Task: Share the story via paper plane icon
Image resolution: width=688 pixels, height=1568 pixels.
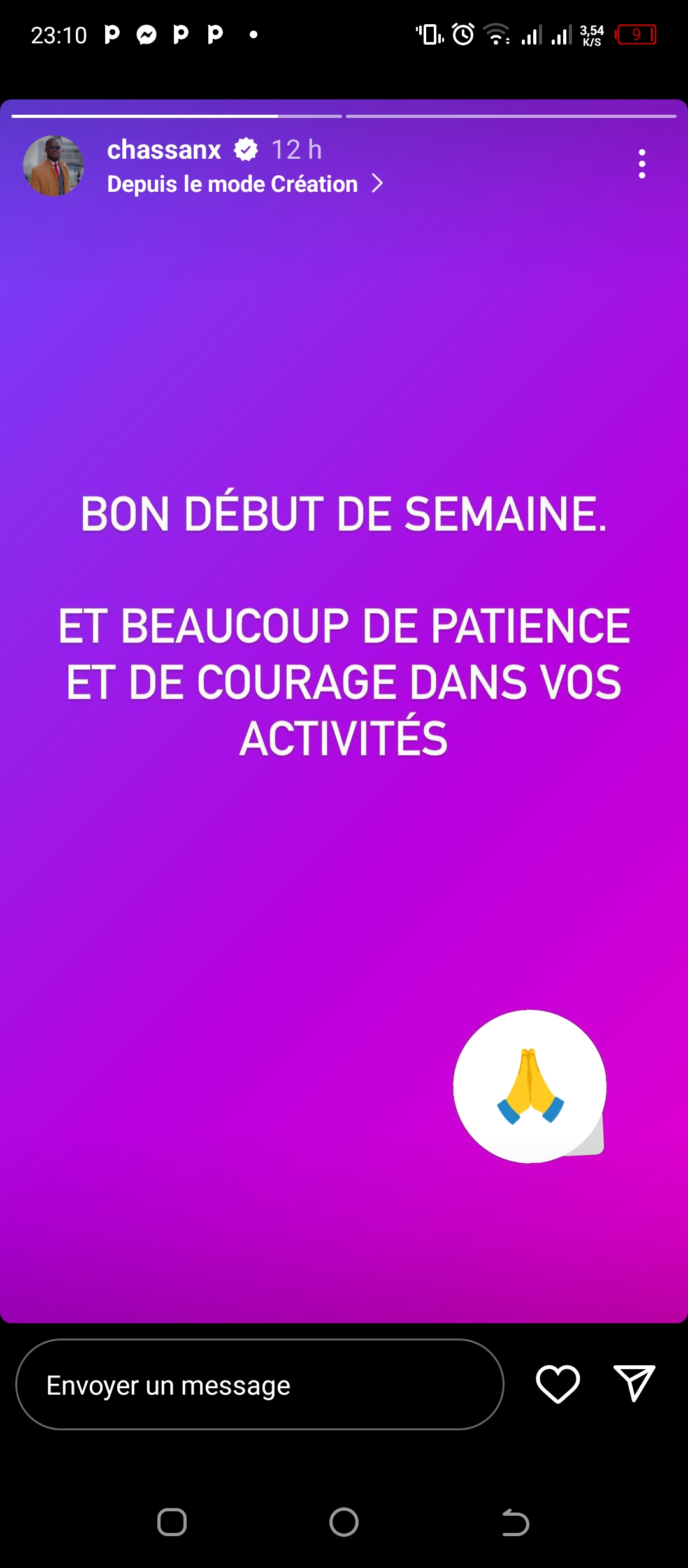Action: point(634,1383)
